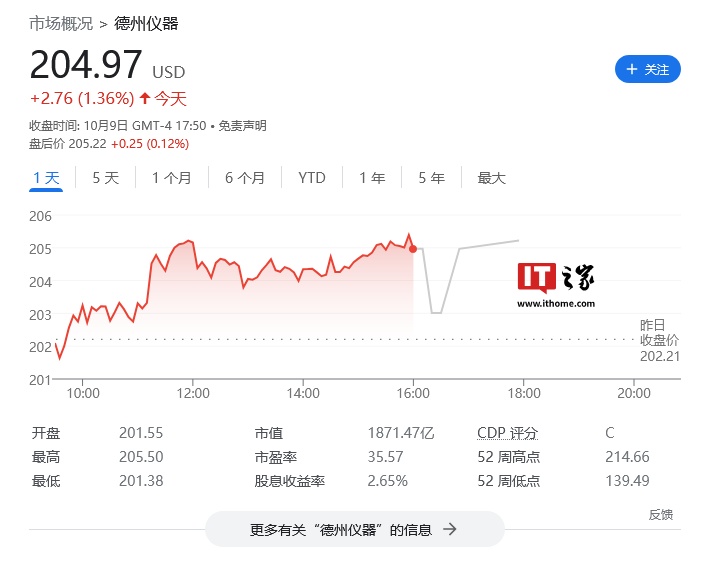Image resolution: width=701 pixels, height=563 pixels.
Task: Open the 免责声明 link
Action: [x=242, y=126]
